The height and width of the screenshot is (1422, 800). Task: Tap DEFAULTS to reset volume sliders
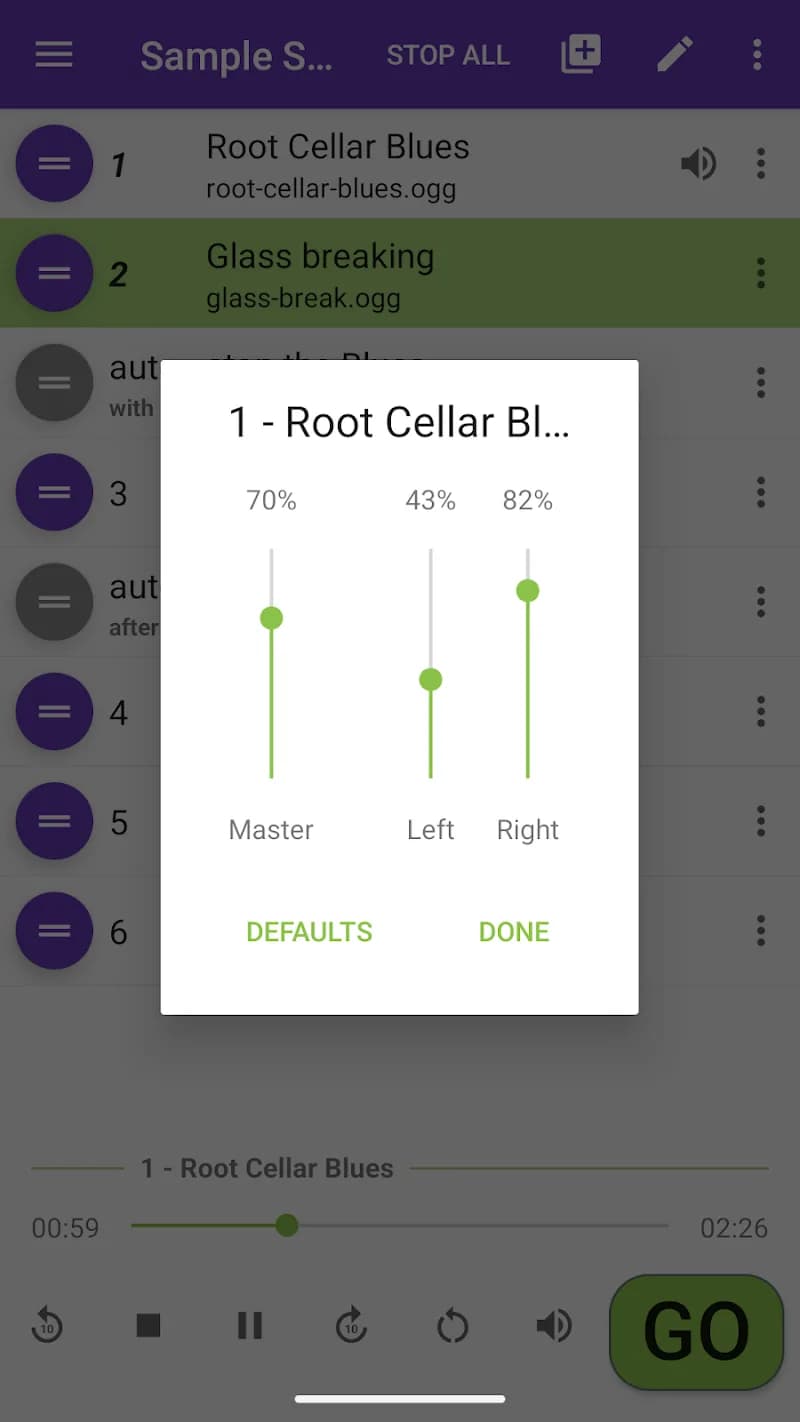coord(309,931)
